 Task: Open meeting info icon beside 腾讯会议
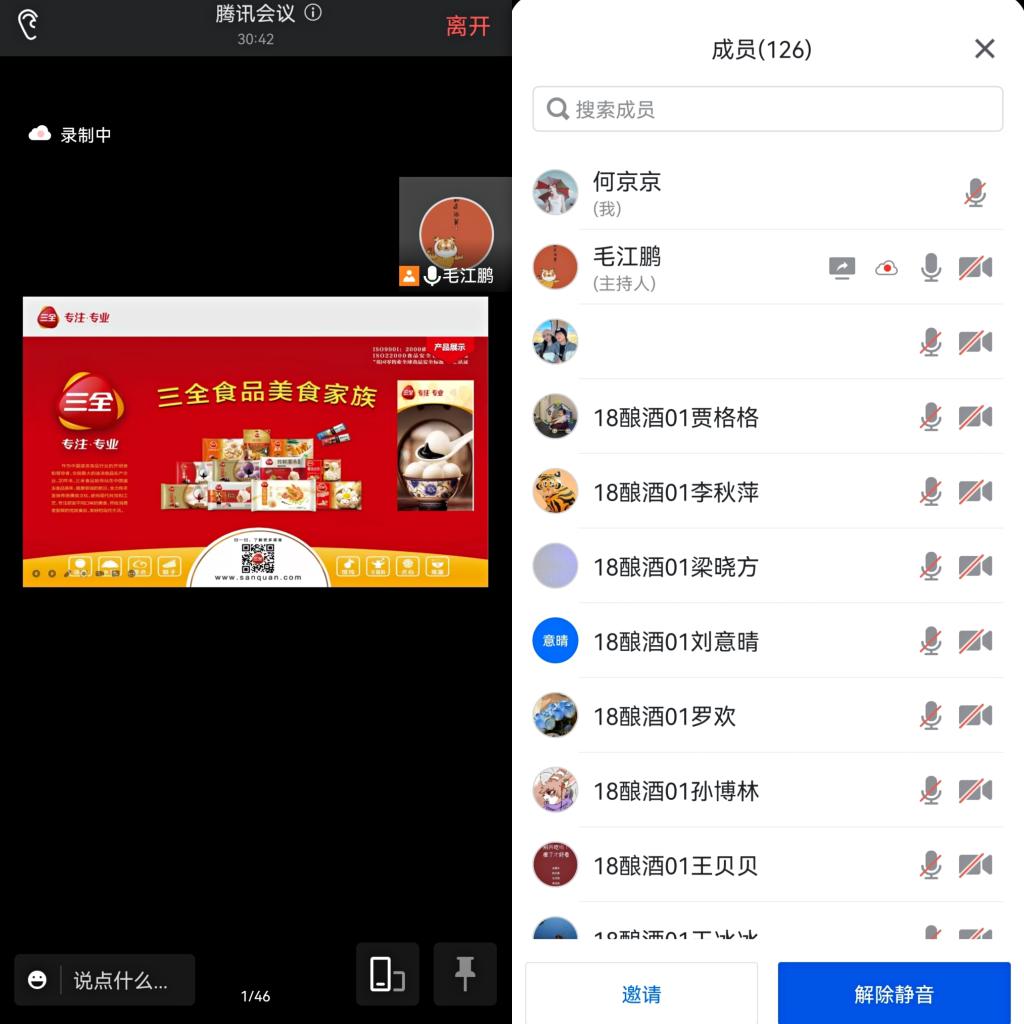click(x=313, y=13)
